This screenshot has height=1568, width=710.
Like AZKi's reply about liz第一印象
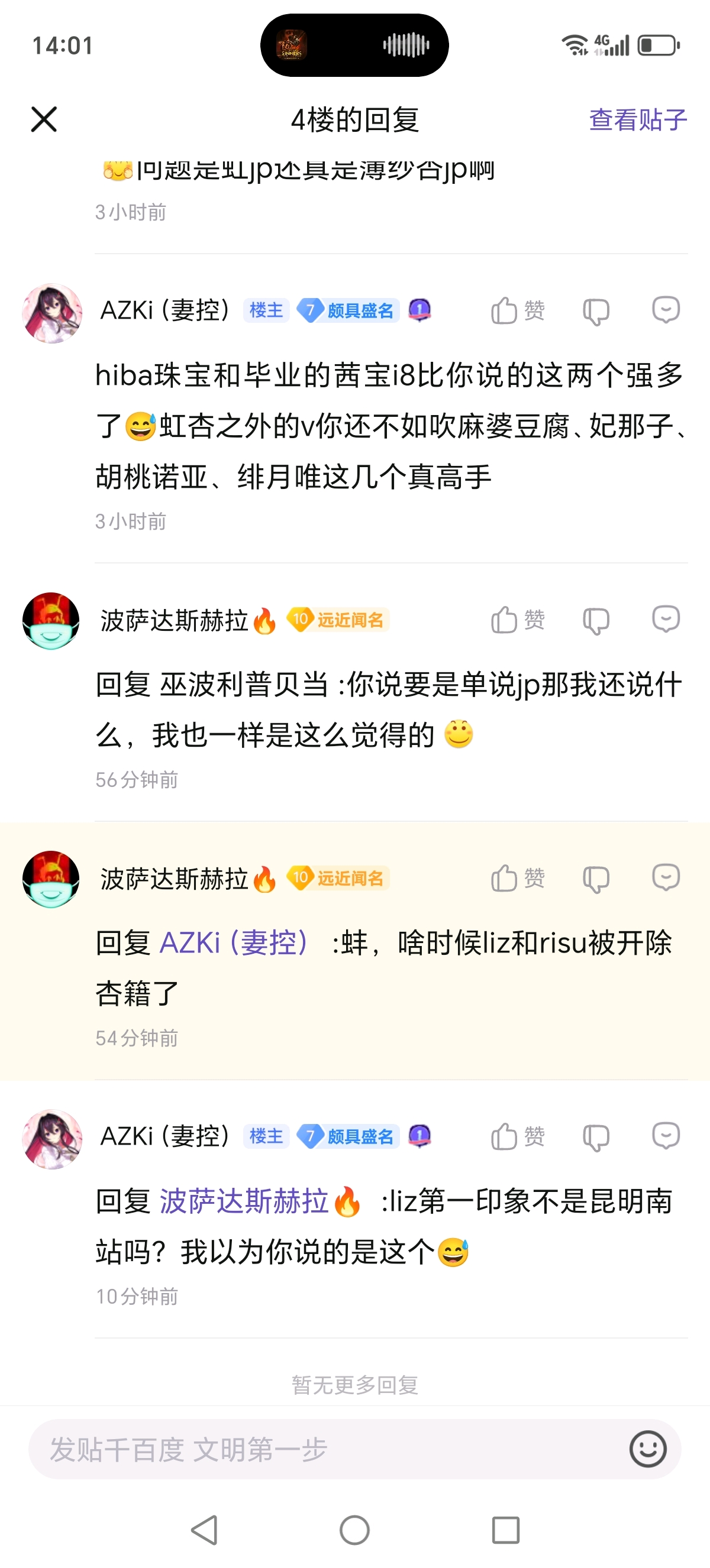[518, 1136]
